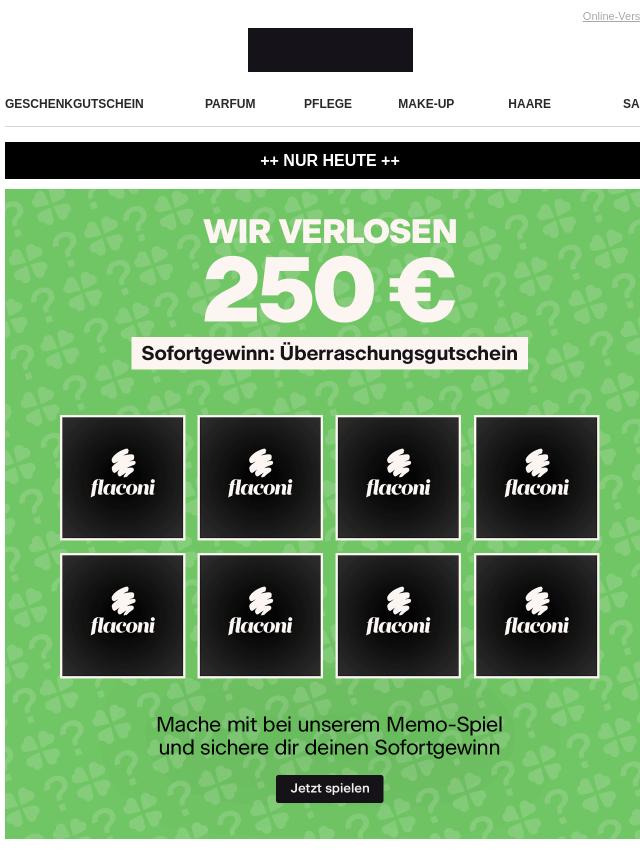Tap the '++ NUR HEUTE ++' banner
This screenshot has width=640, height=854.
[329, 161]
